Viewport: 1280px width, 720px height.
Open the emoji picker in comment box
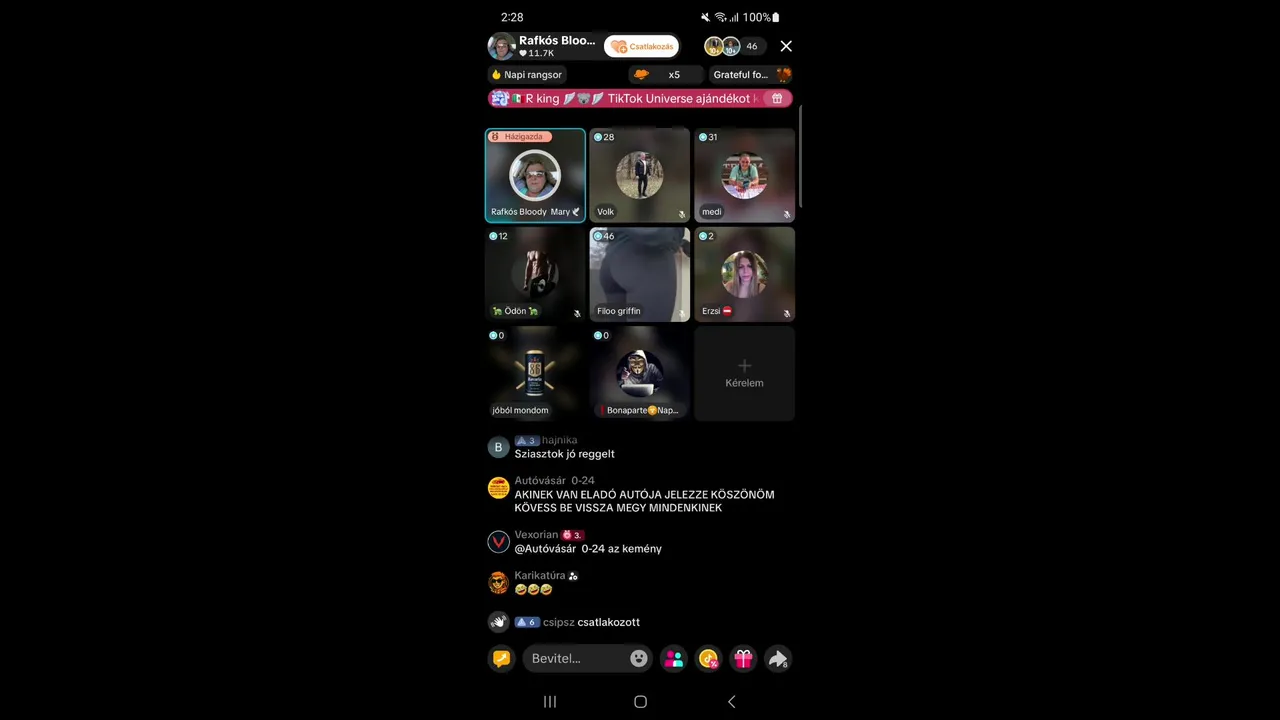(x=639, y=658)
